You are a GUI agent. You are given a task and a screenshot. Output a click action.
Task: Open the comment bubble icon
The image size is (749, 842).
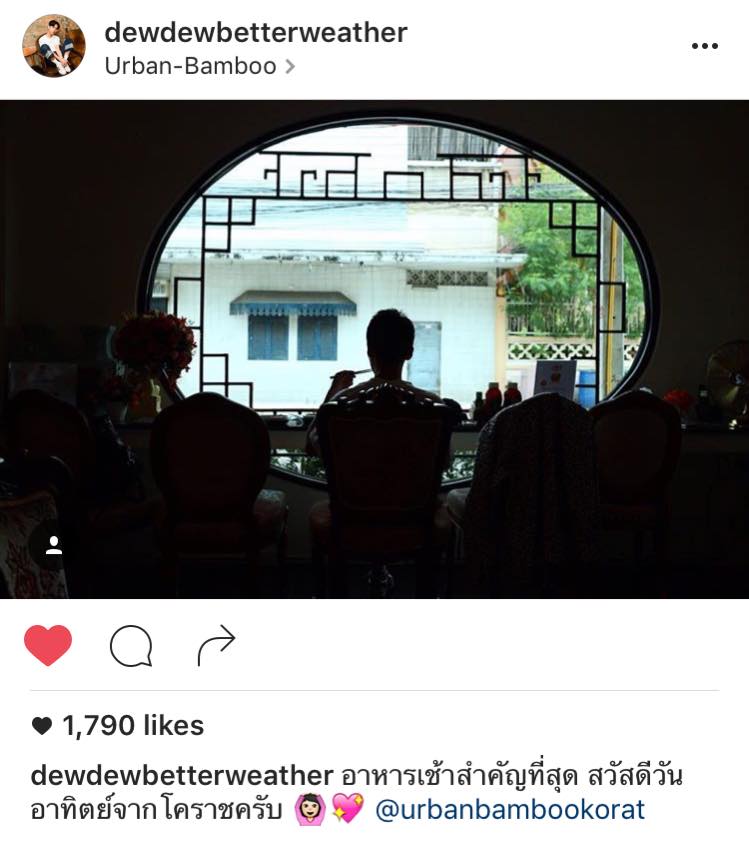tap(131, 646)
